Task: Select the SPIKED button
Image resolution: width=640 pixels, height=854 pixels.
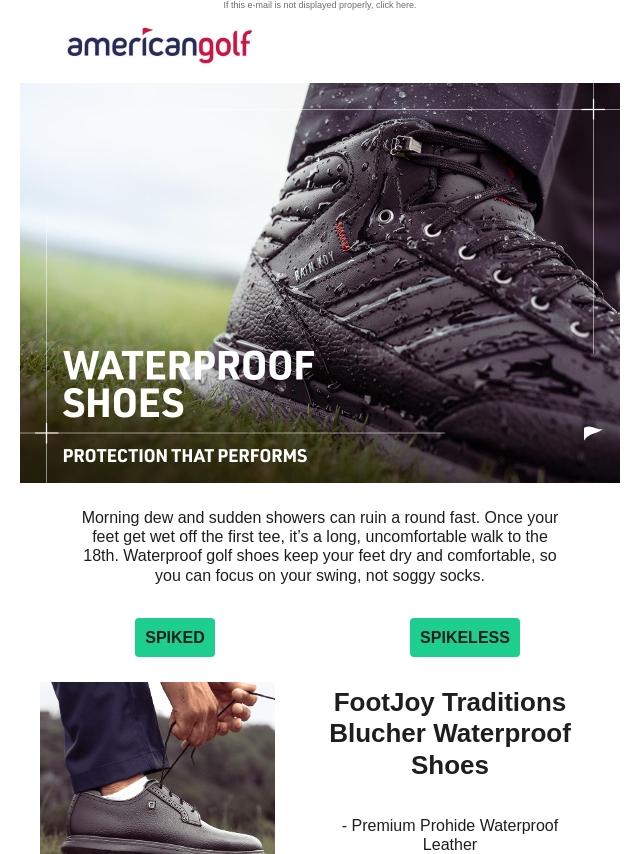Action: [x=175, y=637]
